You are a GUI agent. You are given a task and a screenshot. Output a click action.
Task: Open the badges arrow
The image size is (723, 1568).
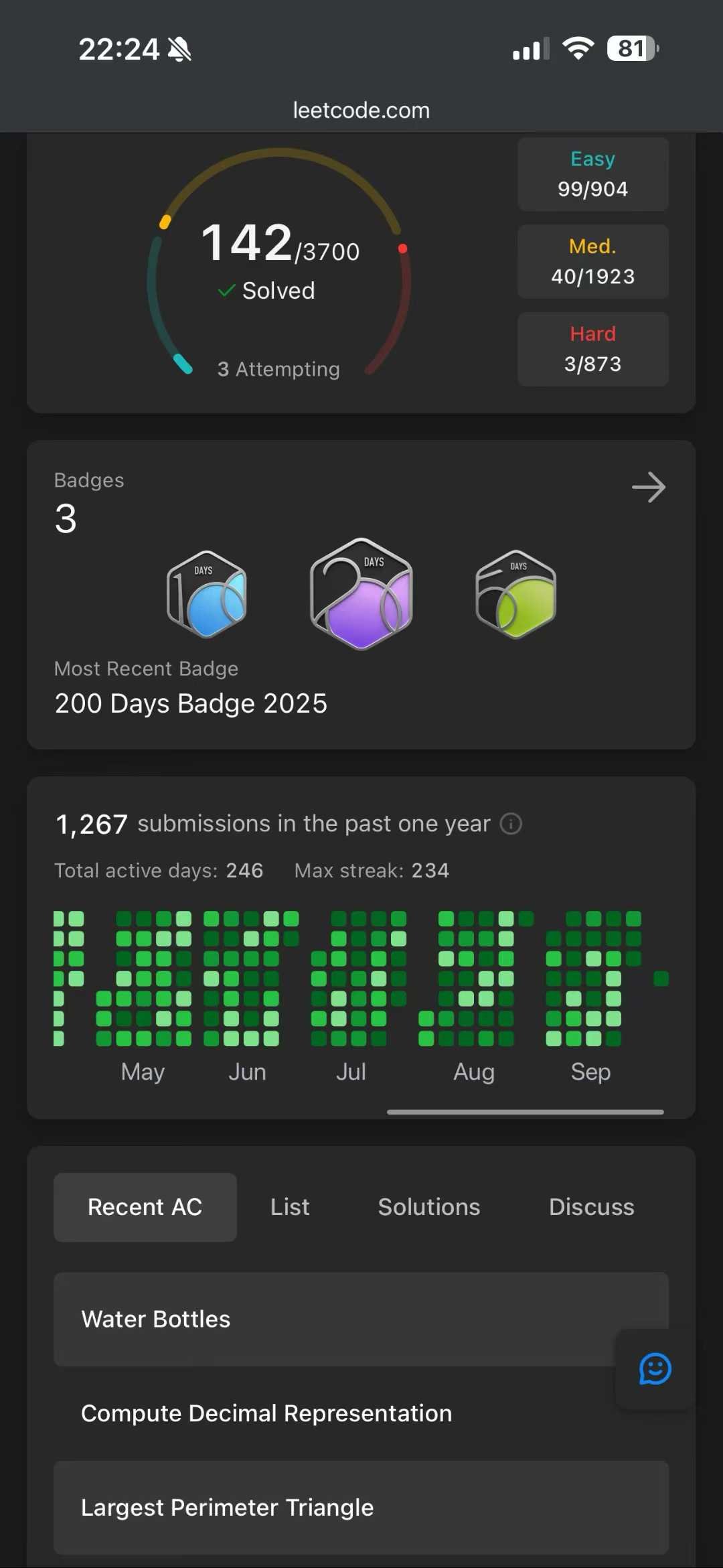point(648,488)
